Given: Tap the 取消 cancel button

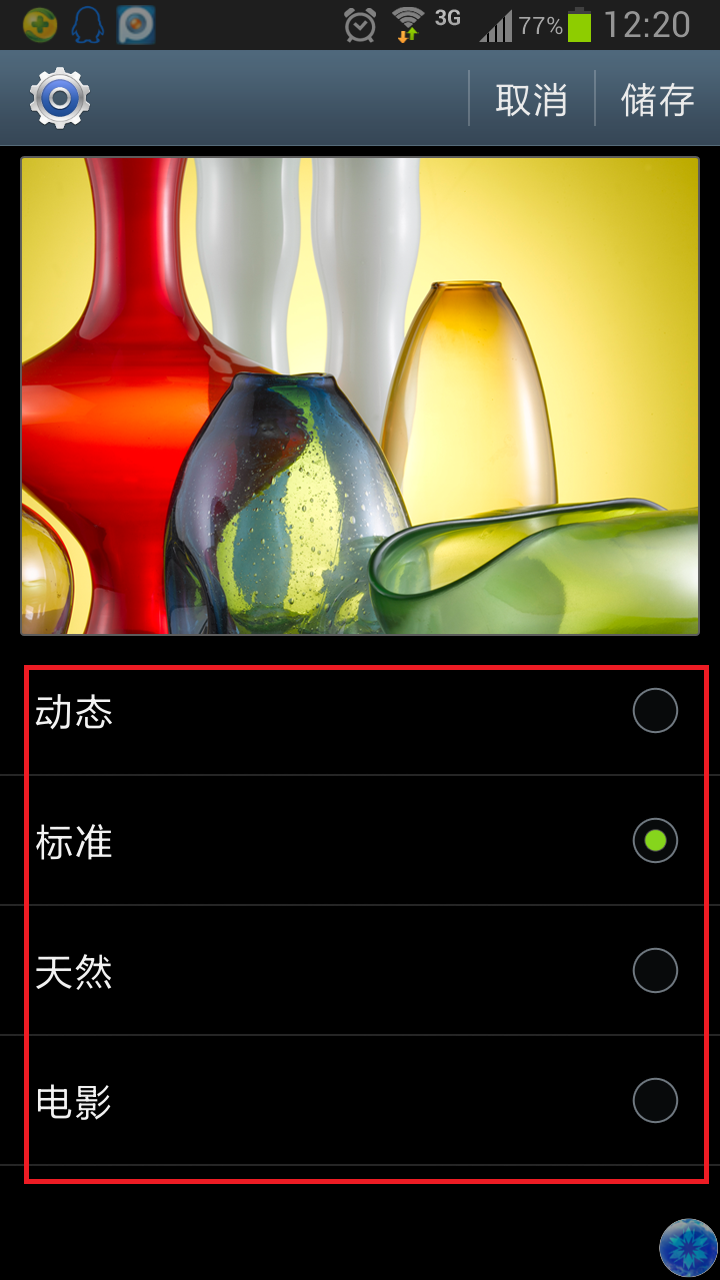Looking at the screenshot, I should coord(531,99).
